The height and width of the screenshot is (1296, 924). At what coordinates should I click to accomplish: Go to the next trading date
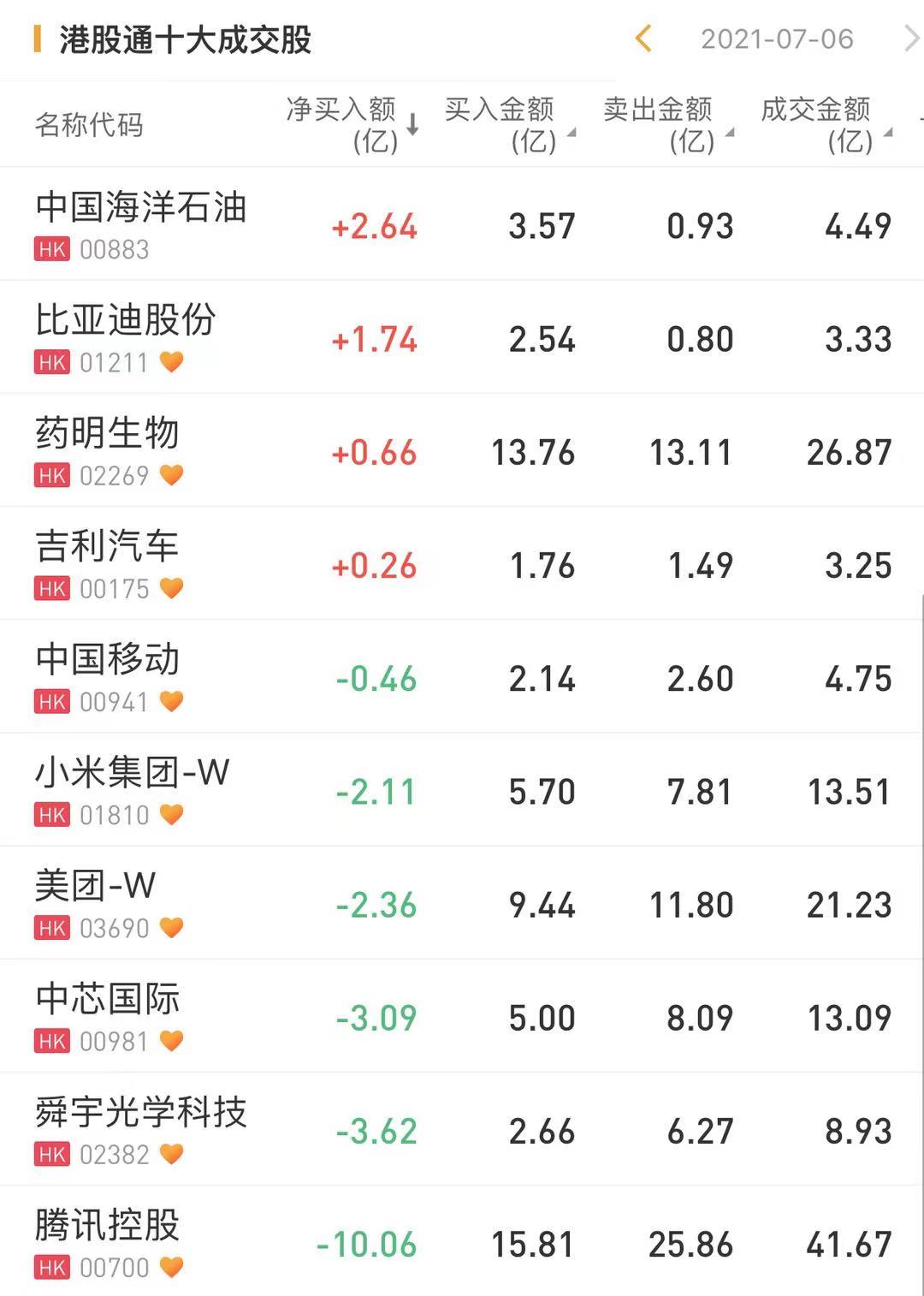pos(910,39)
